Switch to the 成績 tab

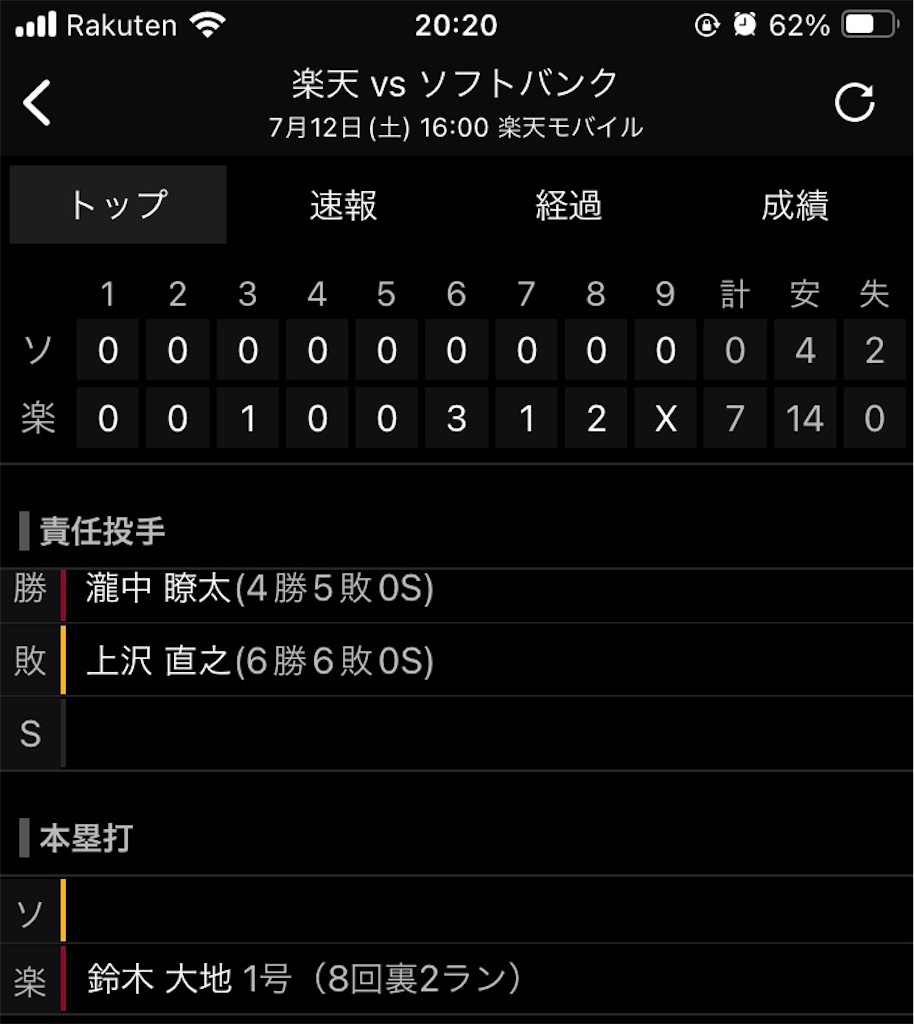[795, 204]
